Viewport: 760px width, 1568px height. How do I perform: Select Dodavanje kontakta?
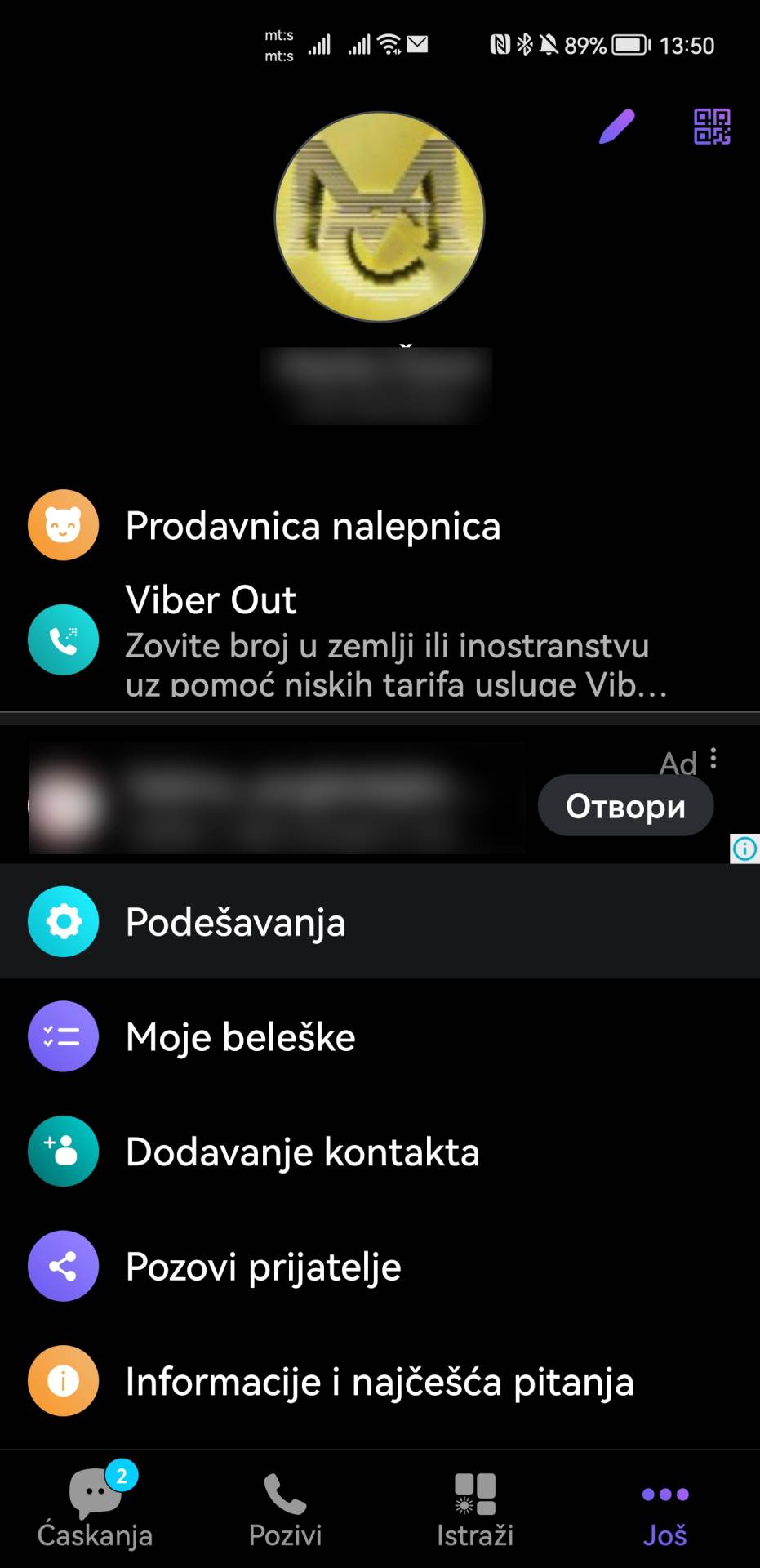coord(302,1152)
